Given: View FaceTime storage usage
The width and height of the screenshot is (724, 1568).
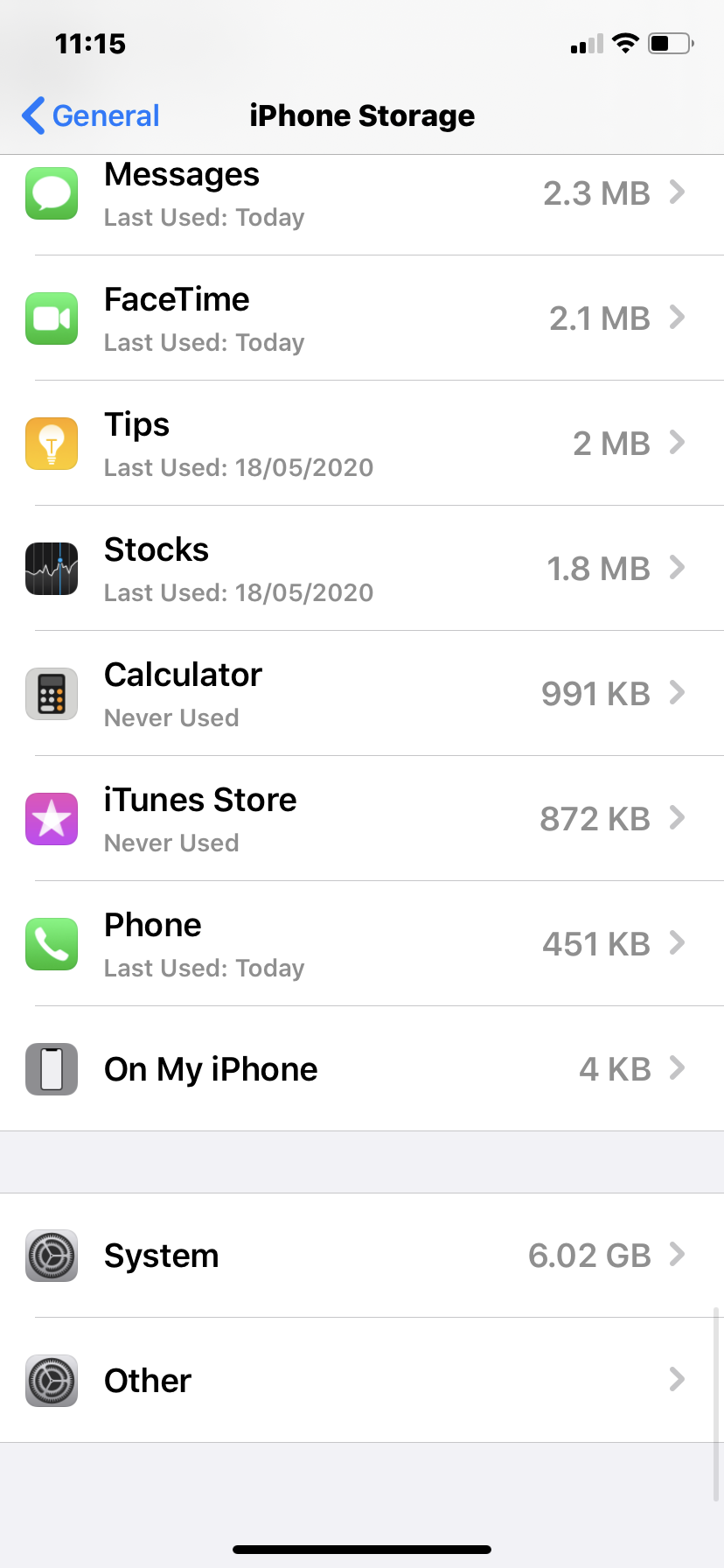Looking at the screenshot, I should pos(362,318).
